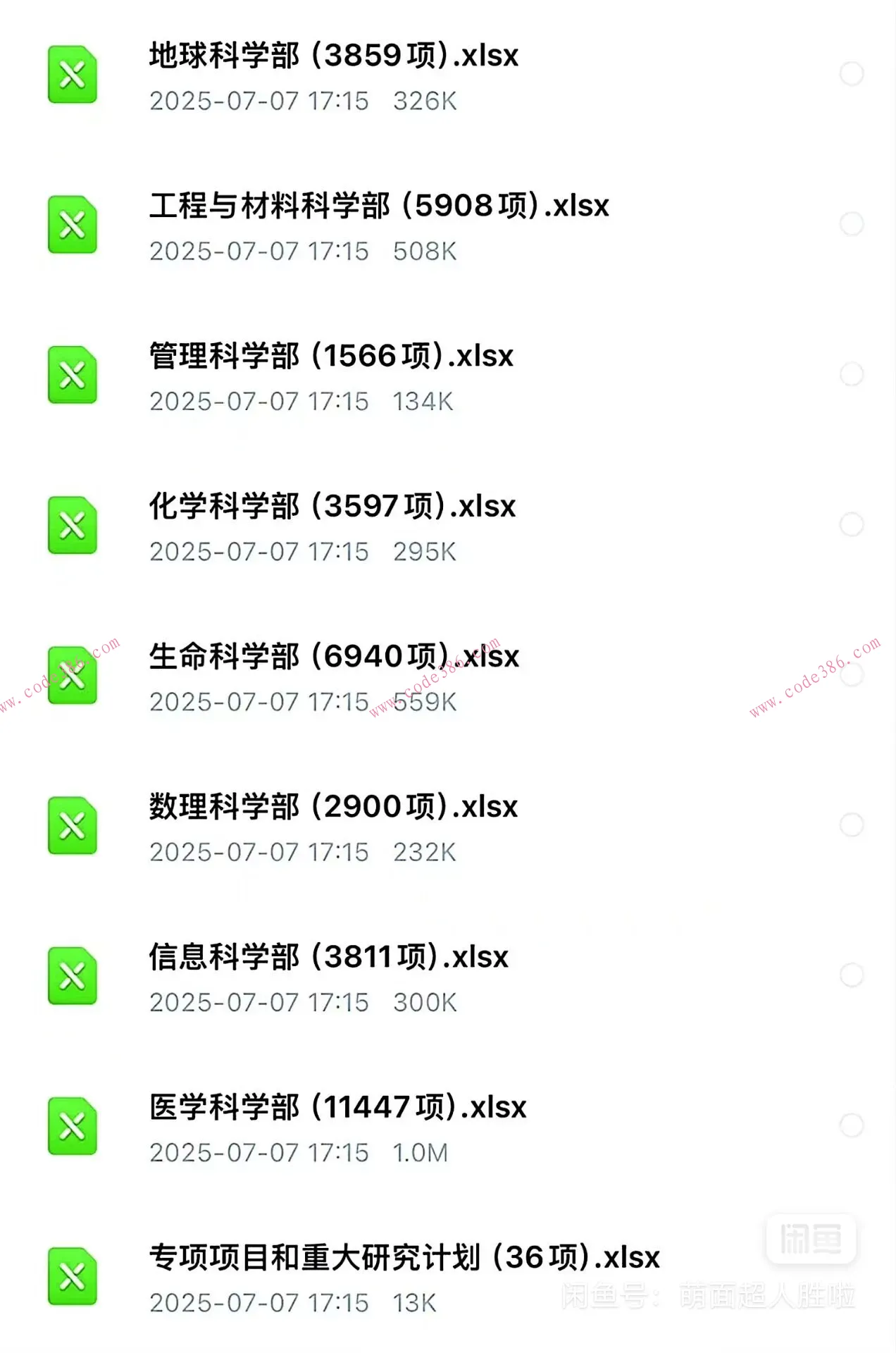Tick the selection circle of 管理科学部
This screenshot has width=896, height=1353.
coord(852,373)
